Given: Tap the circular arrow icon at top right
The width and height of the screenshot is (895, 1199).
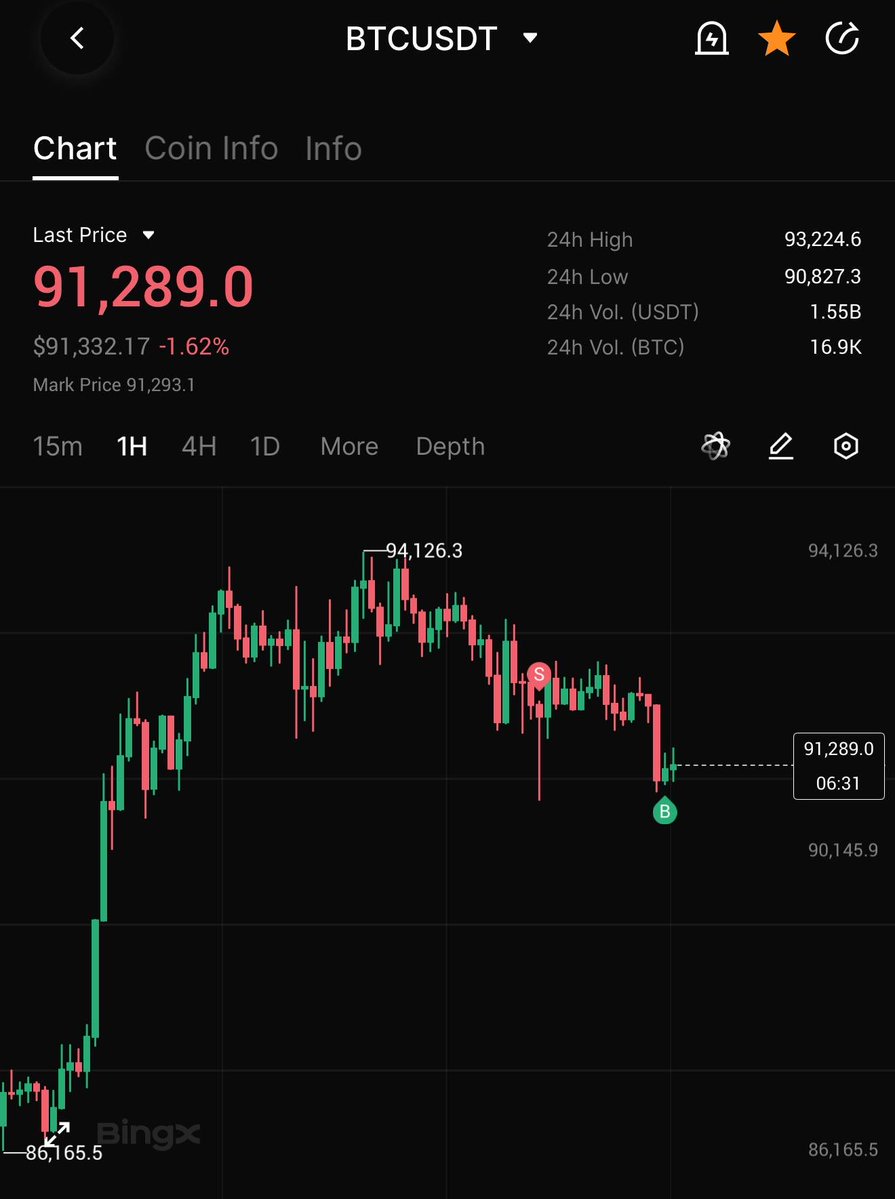Looking at the screenshot, I should coord(842,39).
